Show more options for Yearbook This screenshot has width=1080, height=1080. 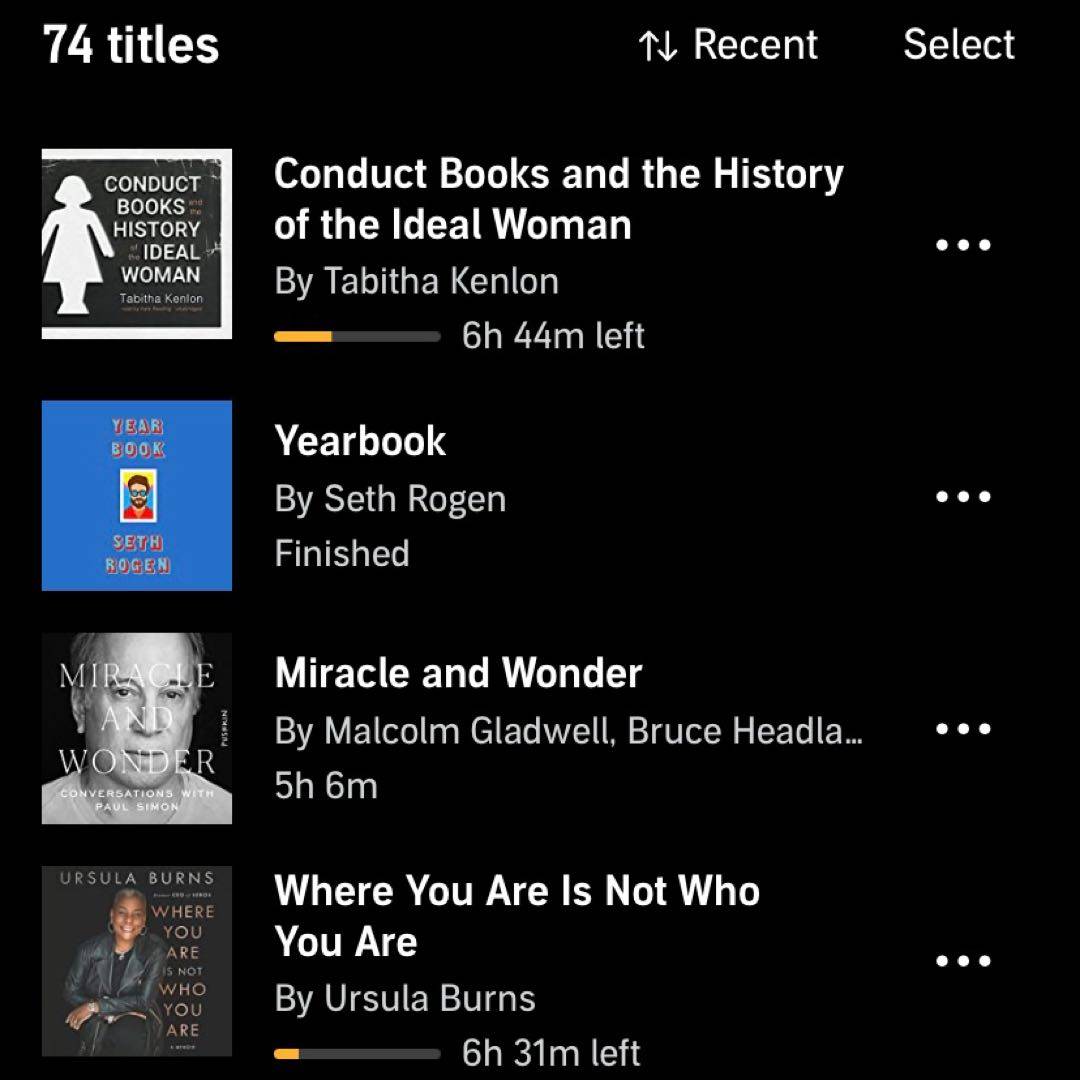tap(963, 497)
